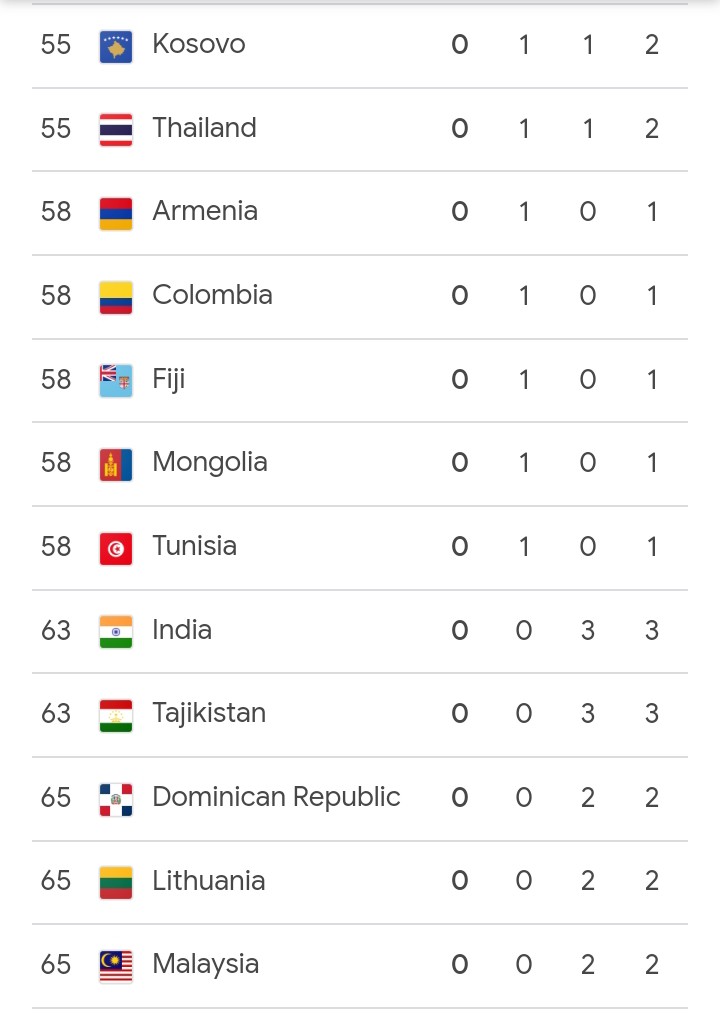Tap the Colombia row
The height and width of the screenshot is (1014, 720).
click(x=212, y=296)
